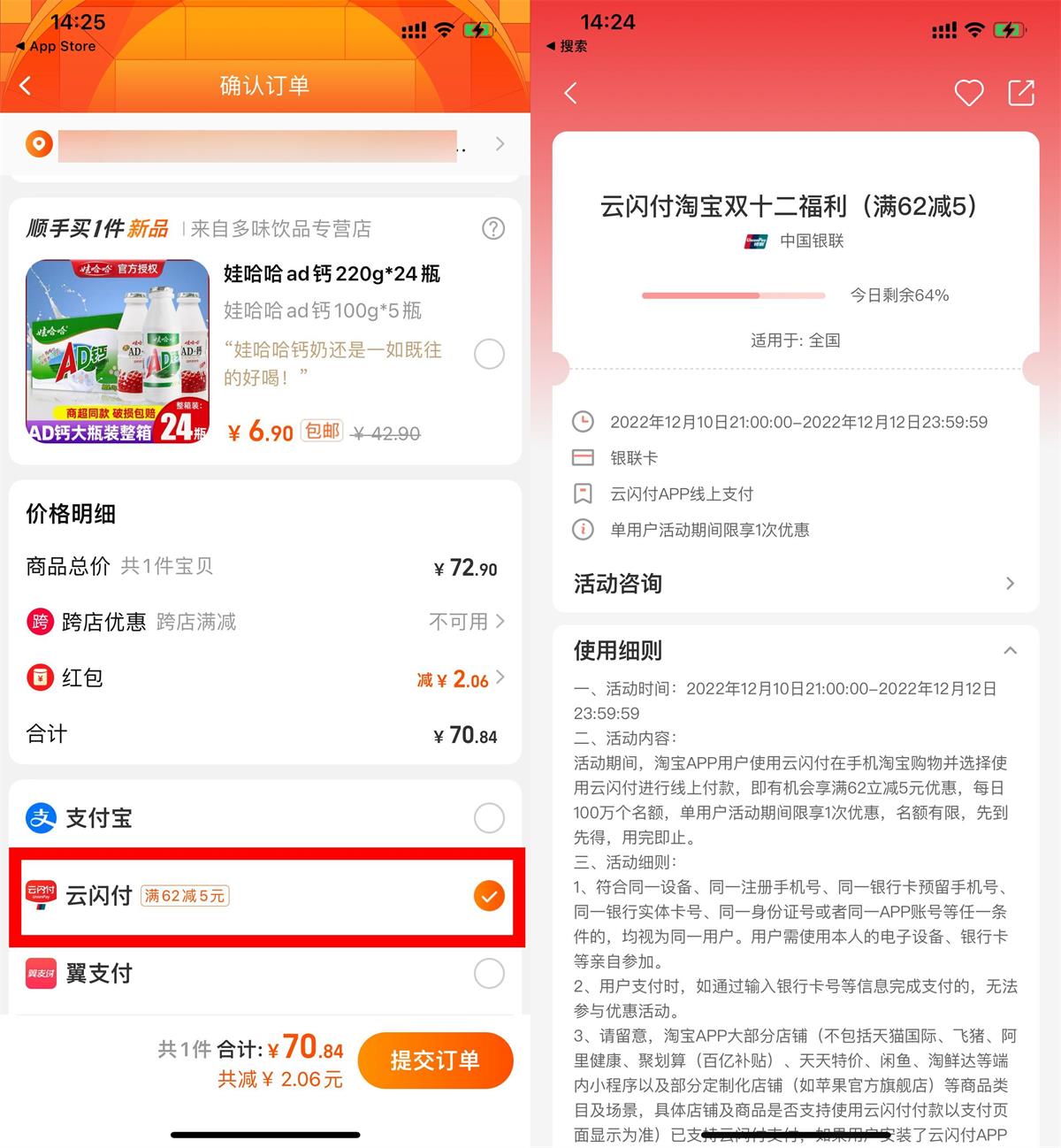Favorite this coupon with the heart icon
This screenshot has height=1148, width=1061.
[x=969, y=93]
